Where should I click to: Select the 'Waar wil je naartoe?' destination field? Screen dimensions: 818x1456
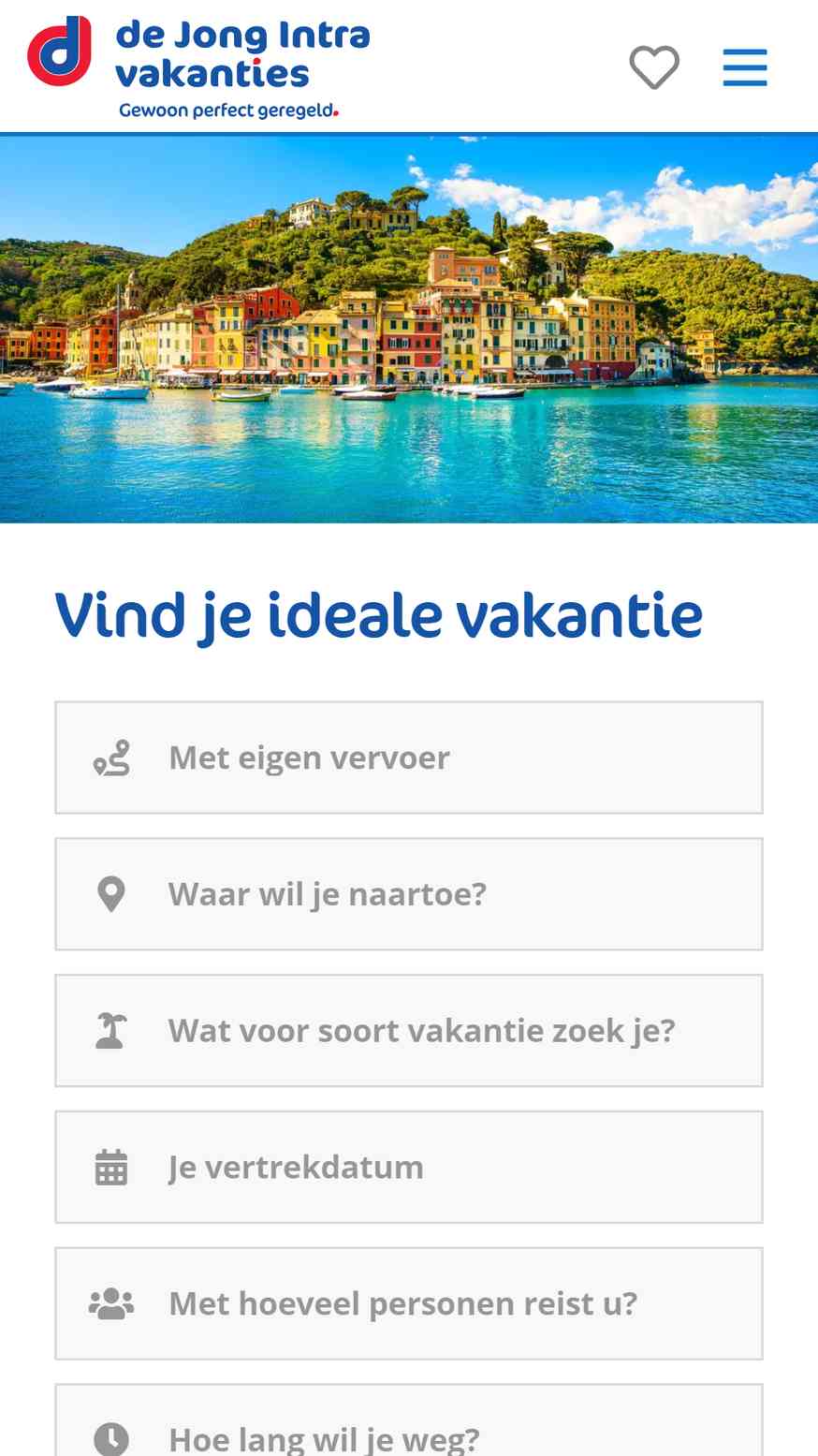(409, 894)
